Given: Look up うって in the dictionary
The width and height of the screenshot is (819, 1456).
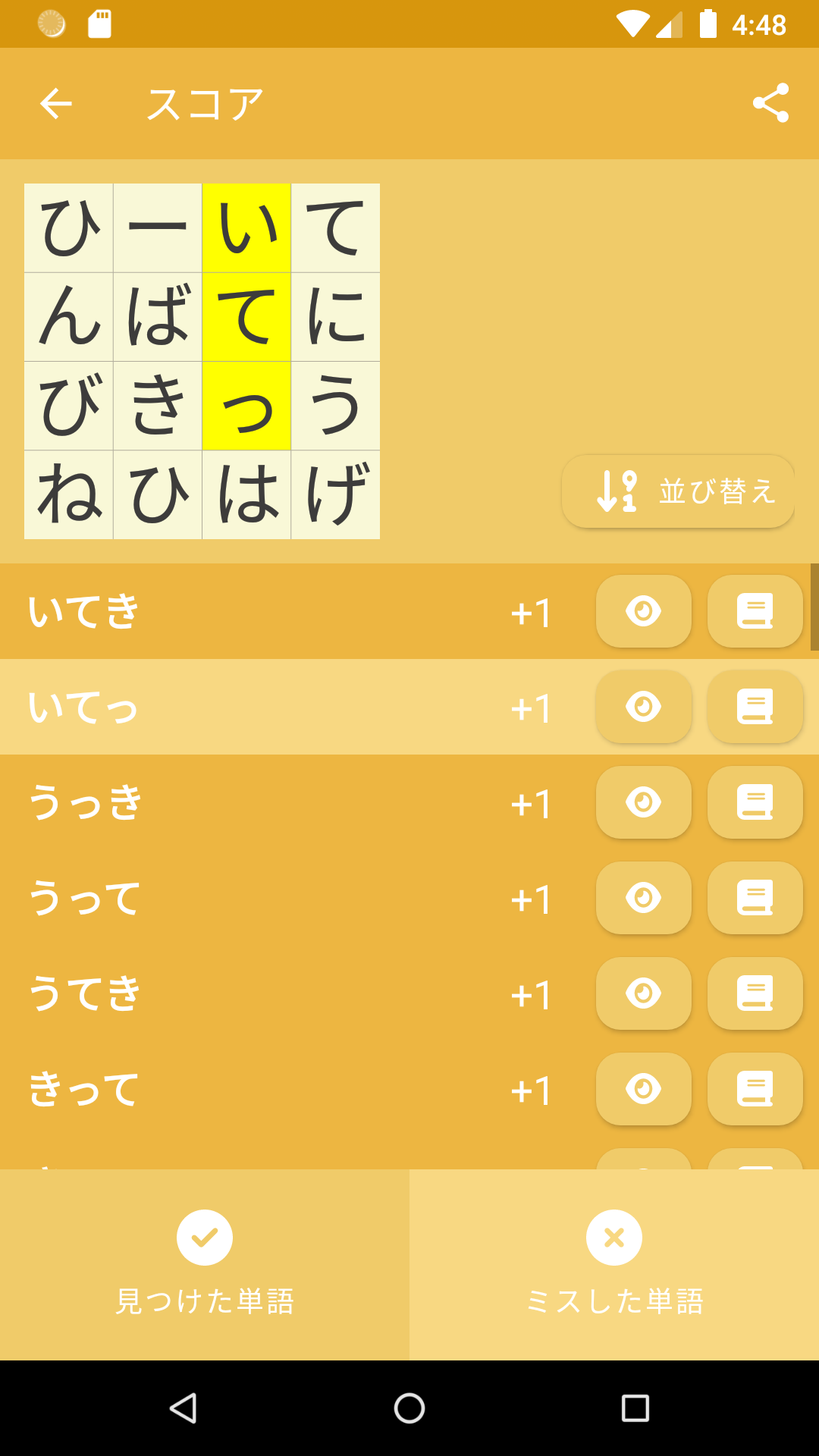Looking at the screenshot, I should pyautogui.click(x=755, y=898).
